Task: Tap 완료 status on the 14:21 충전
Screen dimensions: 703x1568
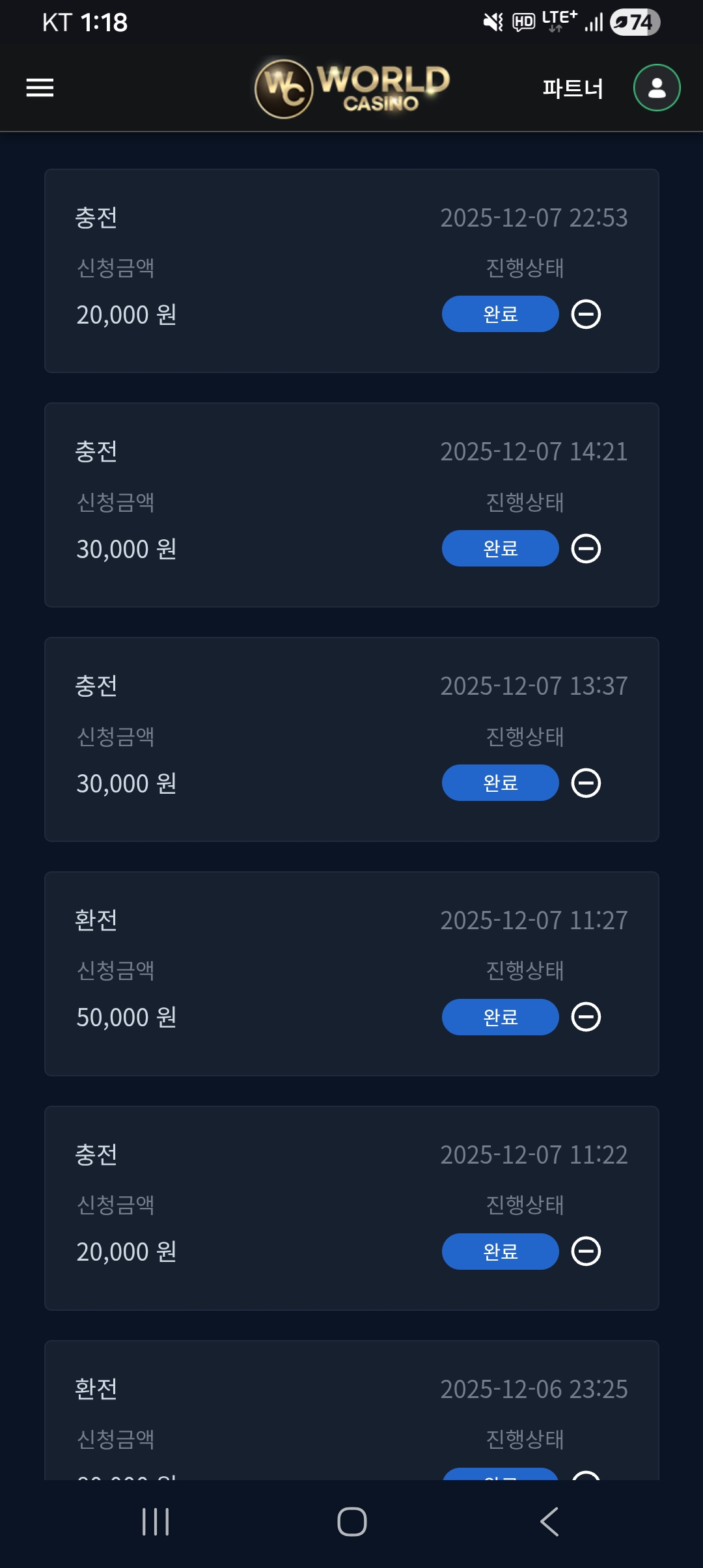Action: click(x=500, y=548)
